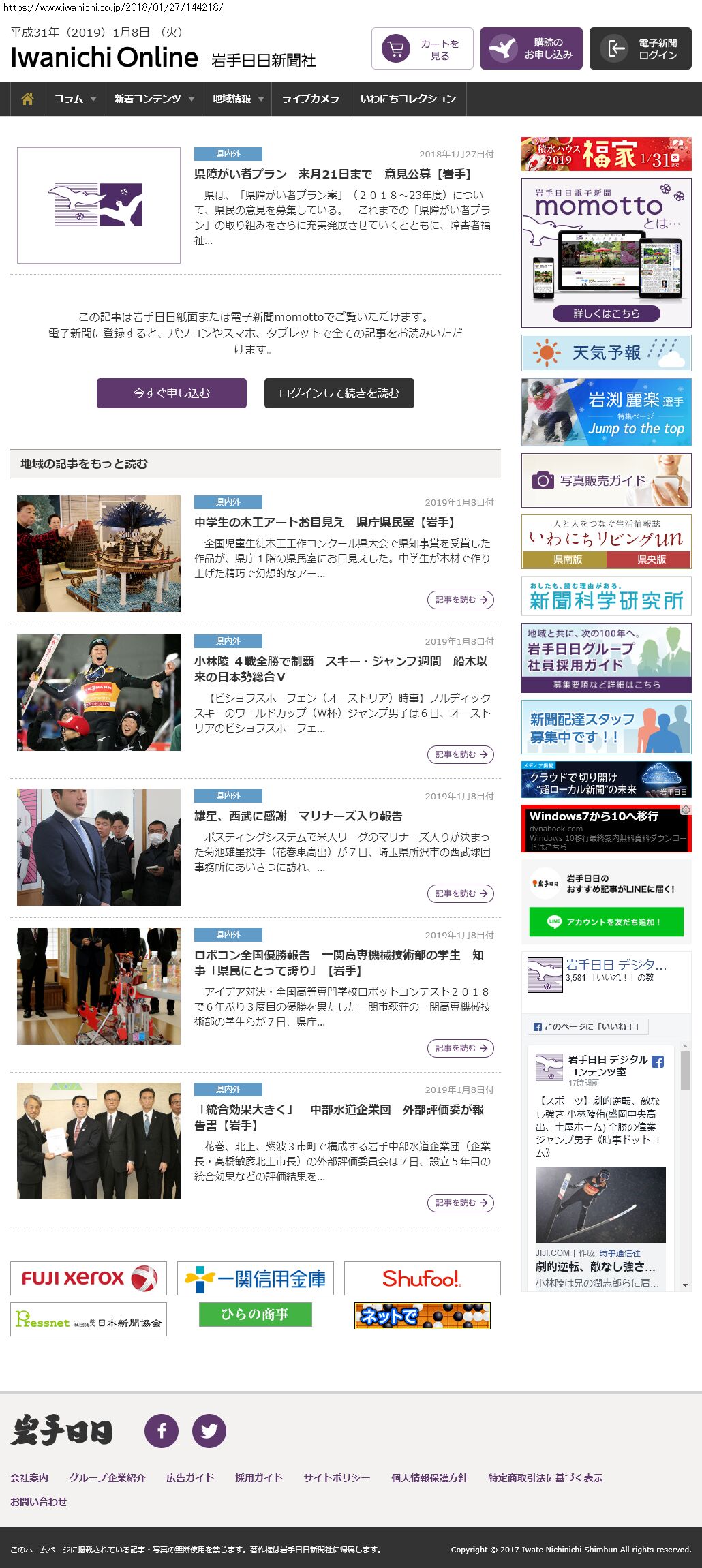Select ログインして続きを読む button
702x1568 pixels.
tap(339, 393)
